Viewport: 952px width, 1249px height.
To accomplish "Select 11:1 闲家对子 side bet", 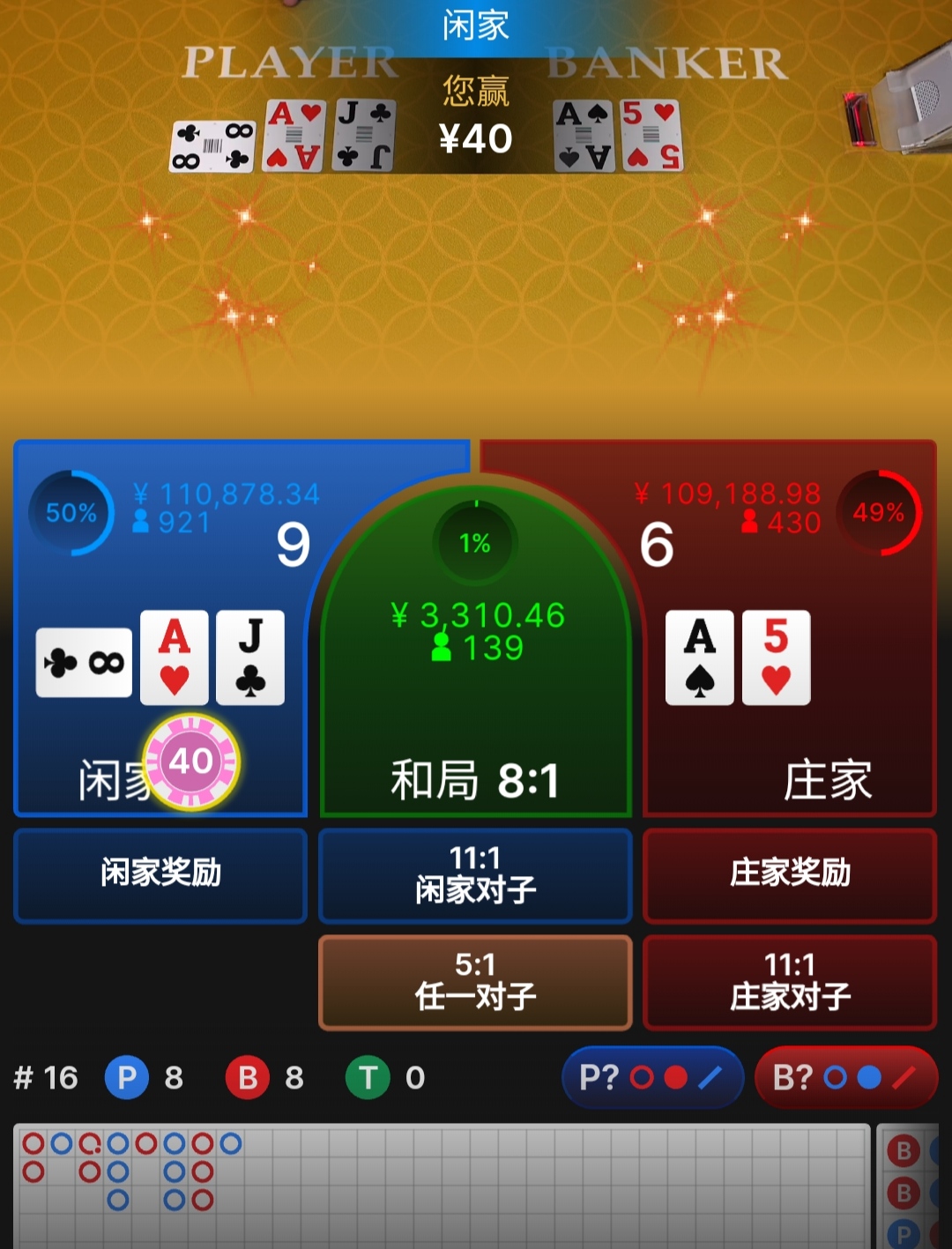I will pos(475,874).
